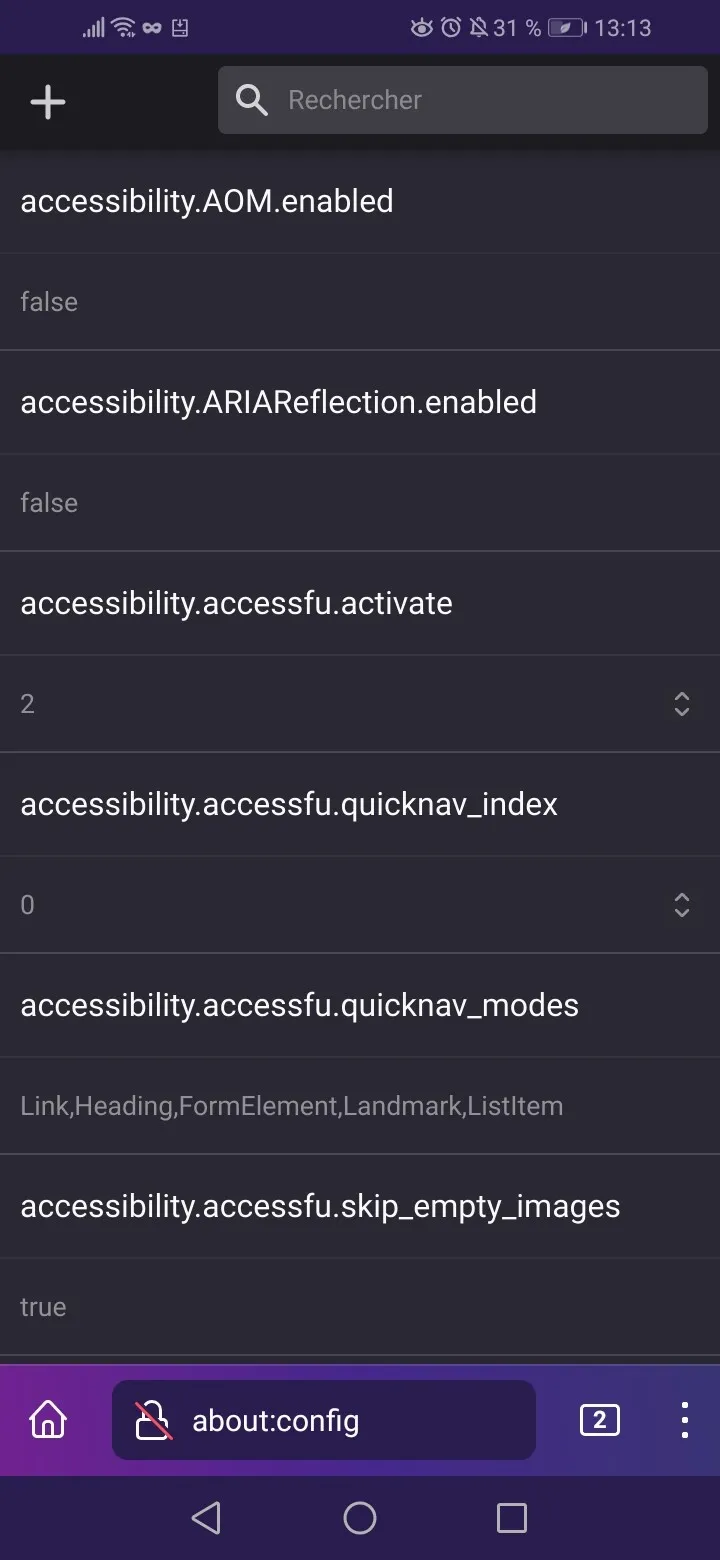Open a new tab with the plus icon

pos(47,101)
